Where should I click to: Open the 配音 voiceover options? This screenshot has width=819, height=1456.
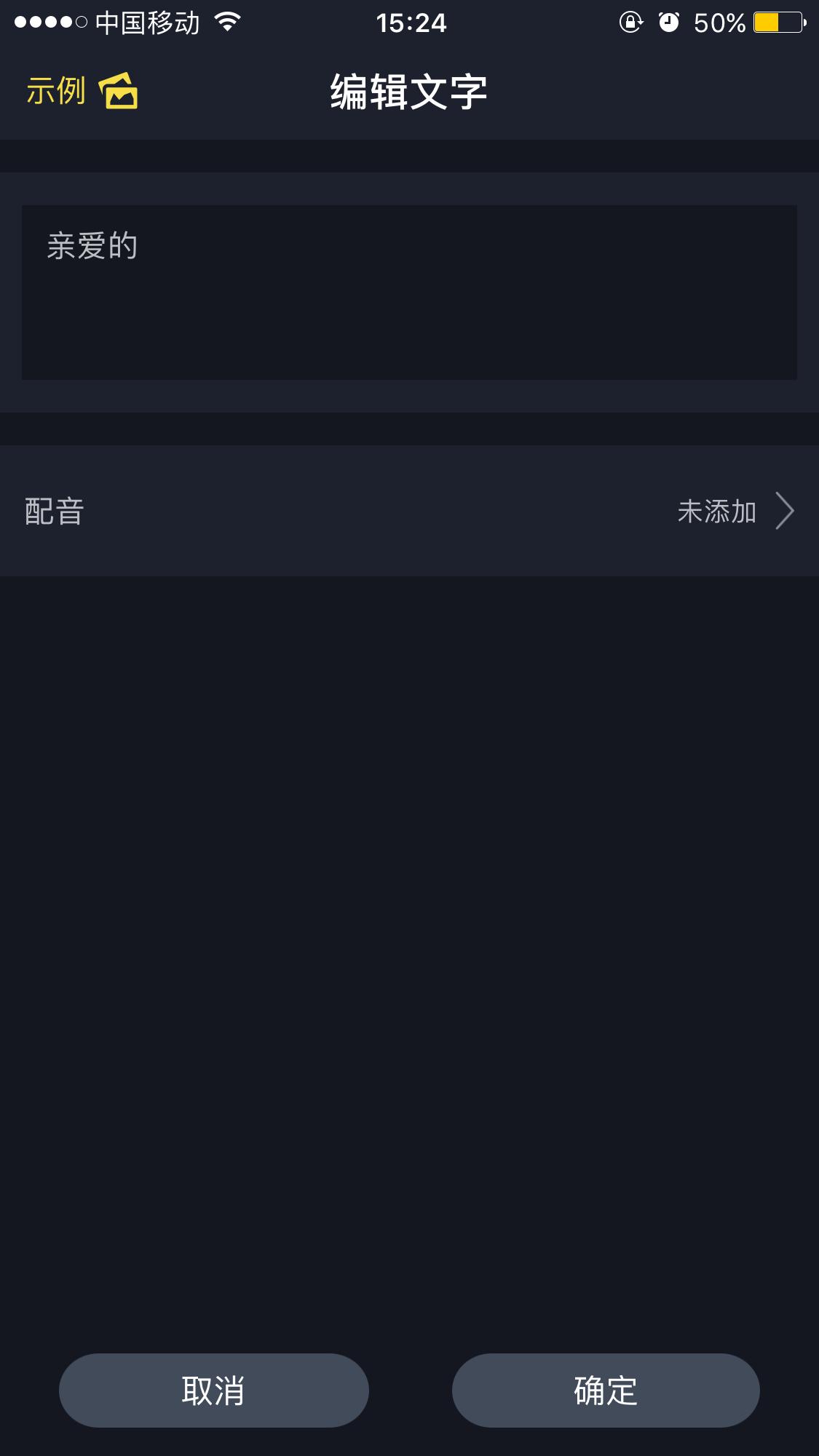tap(409, 512)
